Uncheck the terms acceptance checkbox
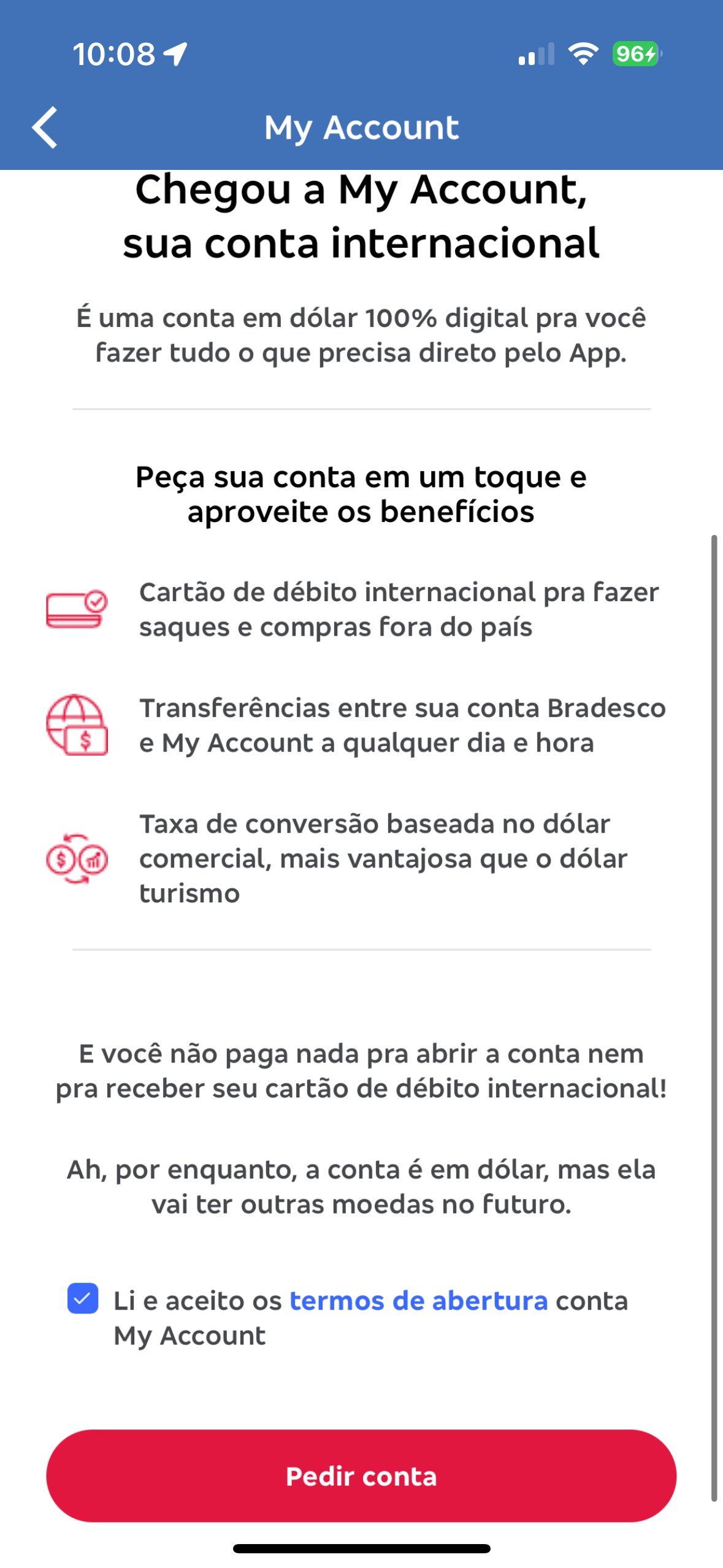 (x=83, y=1298)
